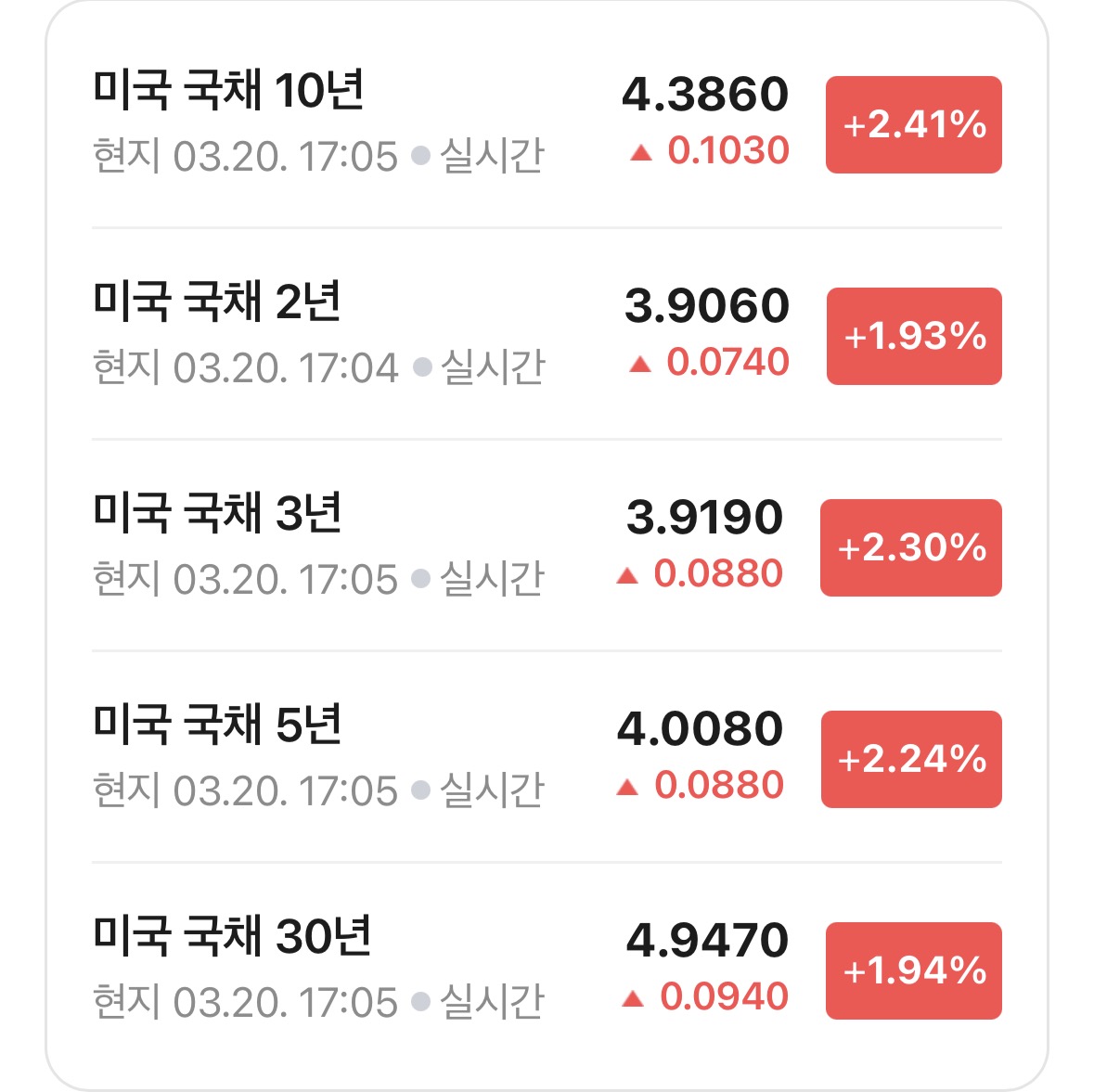
Task: Open the 미국 국채 30년 row
Action: point(547,969)
